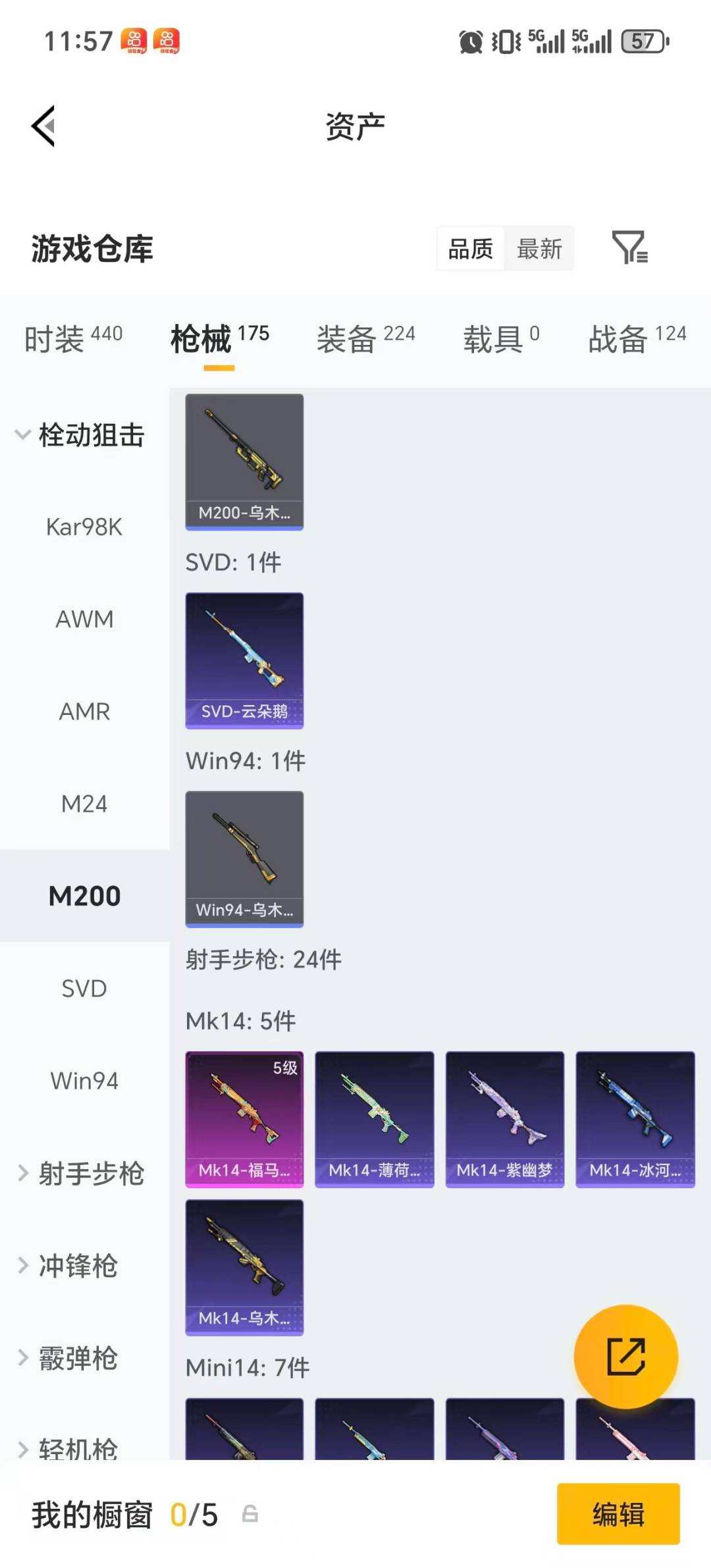Screen dimensions: 711x1568
Task: Tap the back arrow on the 资产 page
Action: 43,127
